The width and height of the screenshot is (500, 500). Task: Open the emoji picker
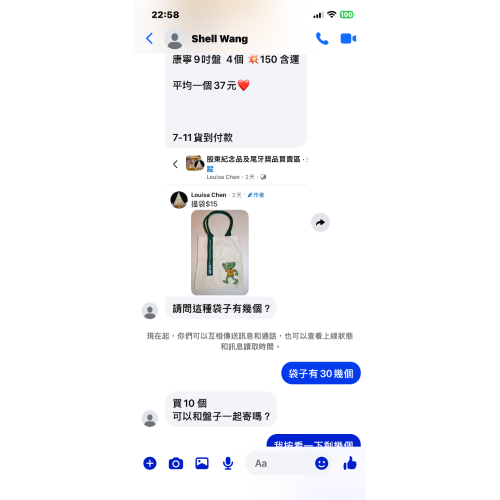tap(321, 463)
